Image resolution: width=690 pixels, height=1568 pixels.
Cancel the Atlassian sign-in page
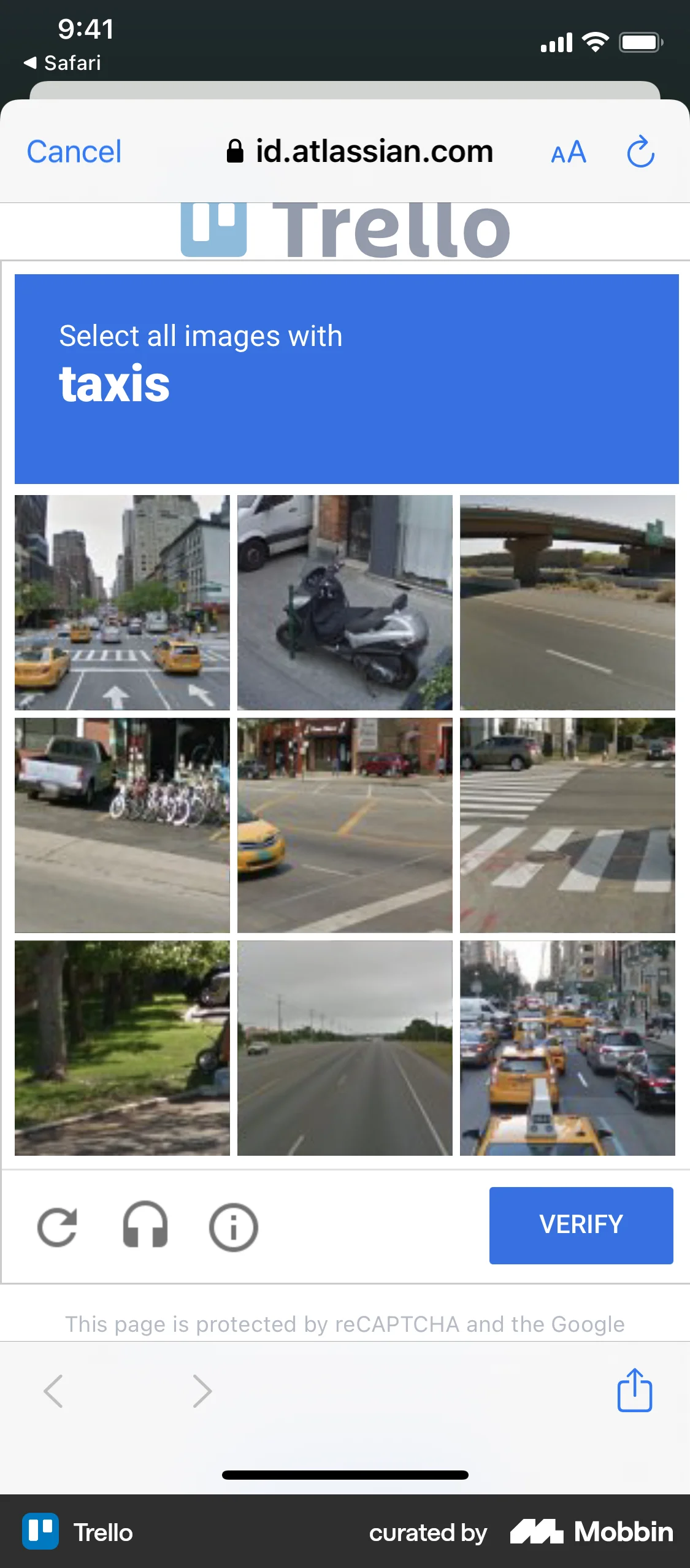click(x=74, y=152)
